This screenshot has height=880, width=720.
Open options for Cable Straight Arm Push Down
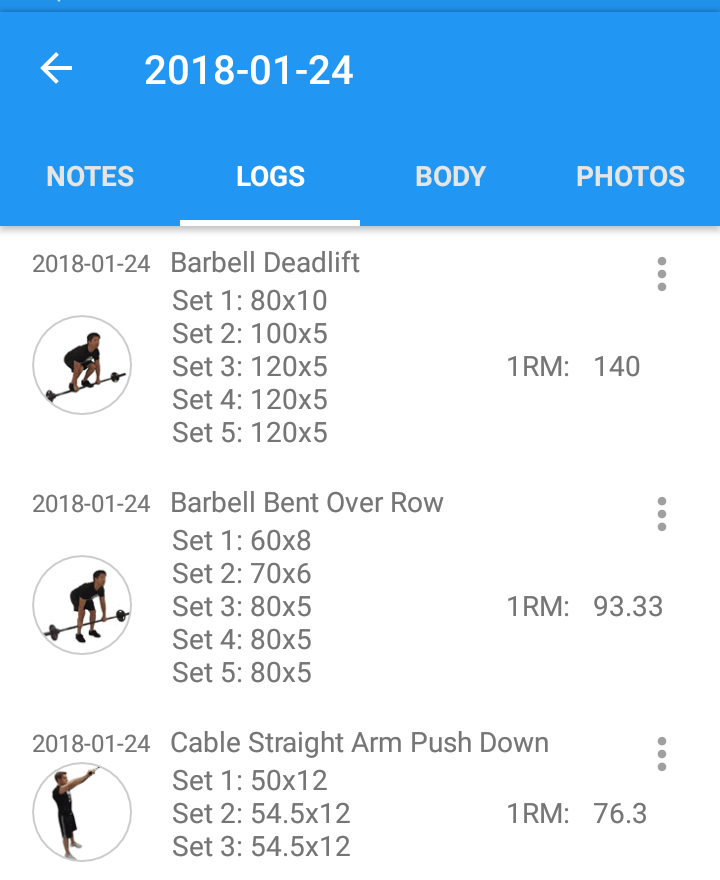[661, 753]
